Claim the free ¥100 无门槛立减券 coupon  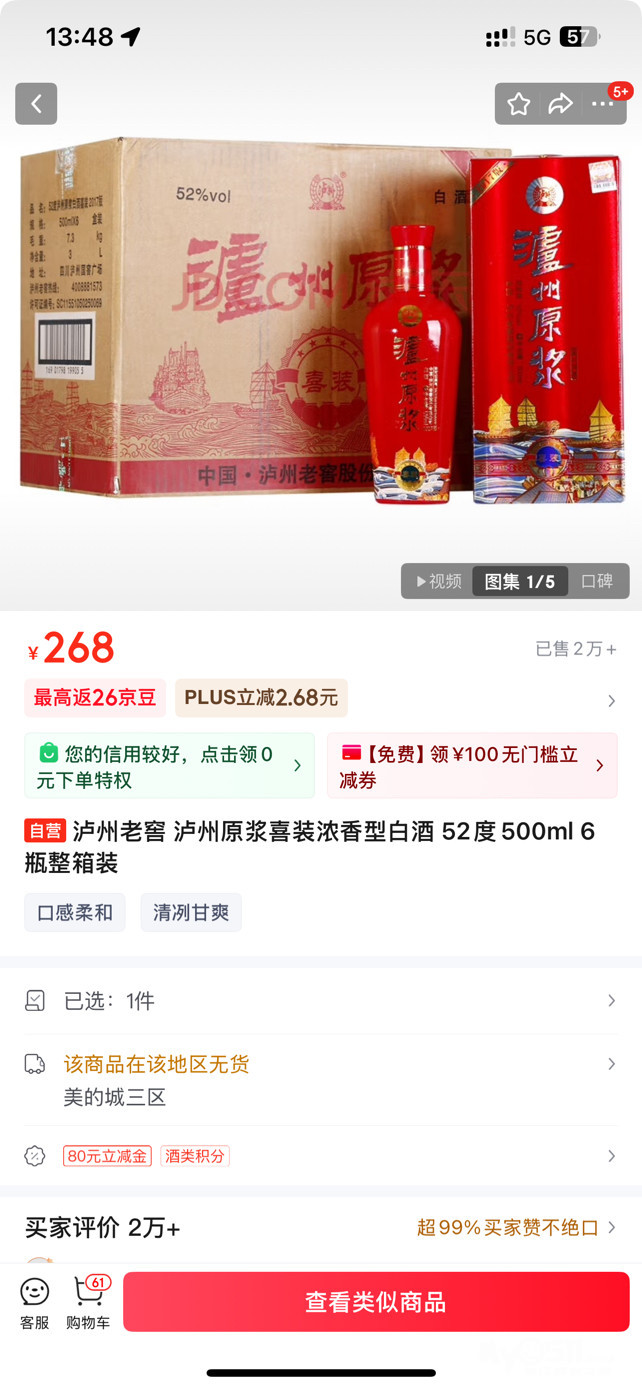471,766
